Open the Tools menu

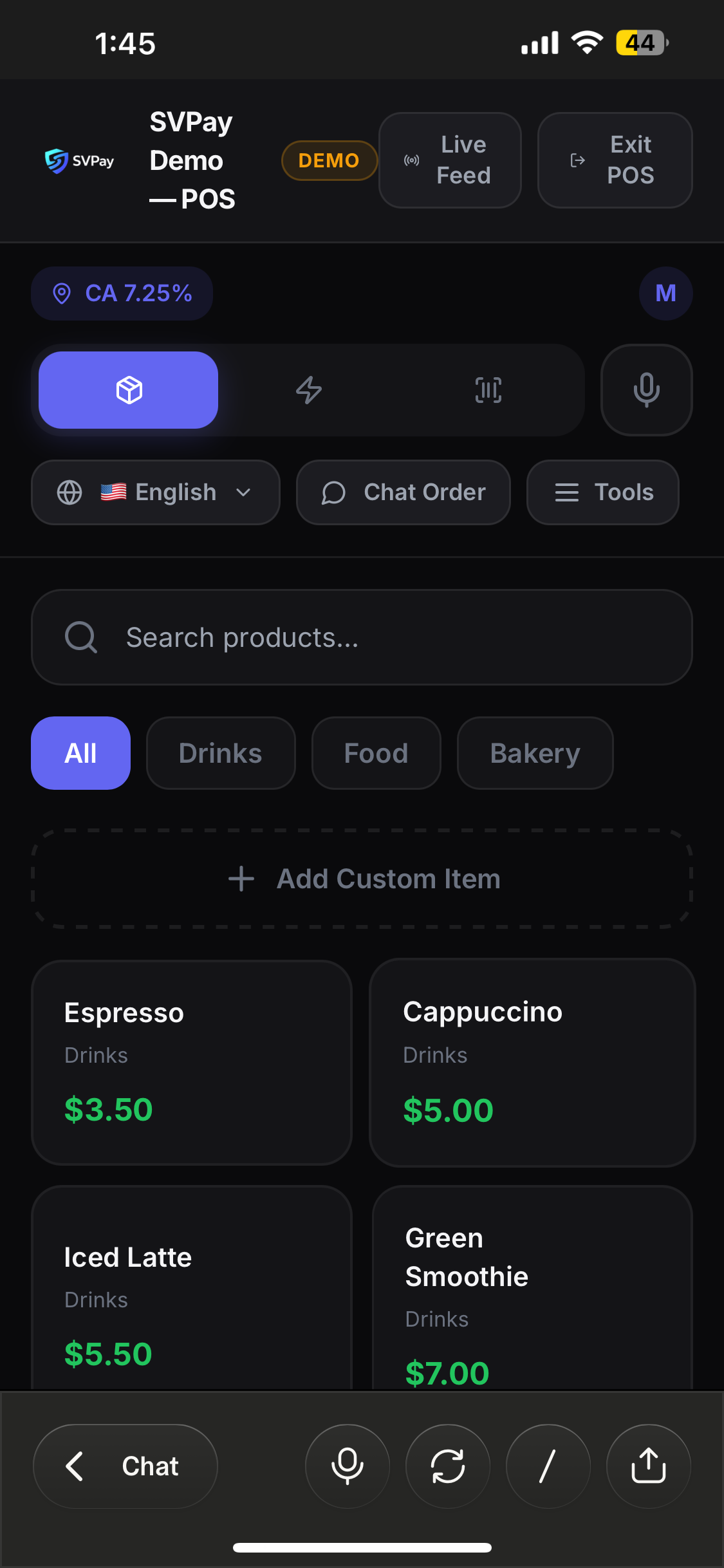602,492
